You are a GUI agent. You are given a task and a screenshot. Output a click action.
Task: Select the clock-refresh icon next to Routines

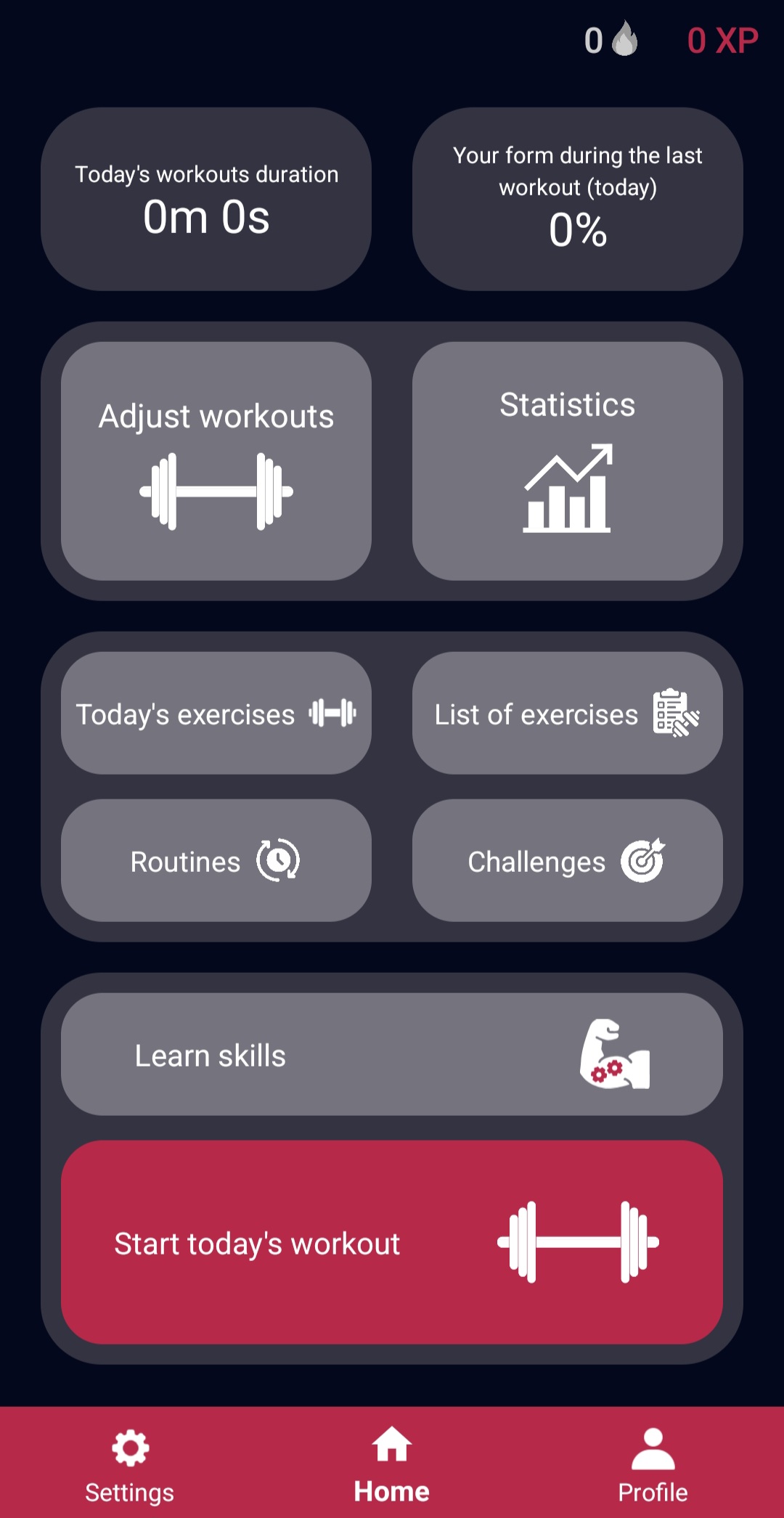(x=278, y=861)
